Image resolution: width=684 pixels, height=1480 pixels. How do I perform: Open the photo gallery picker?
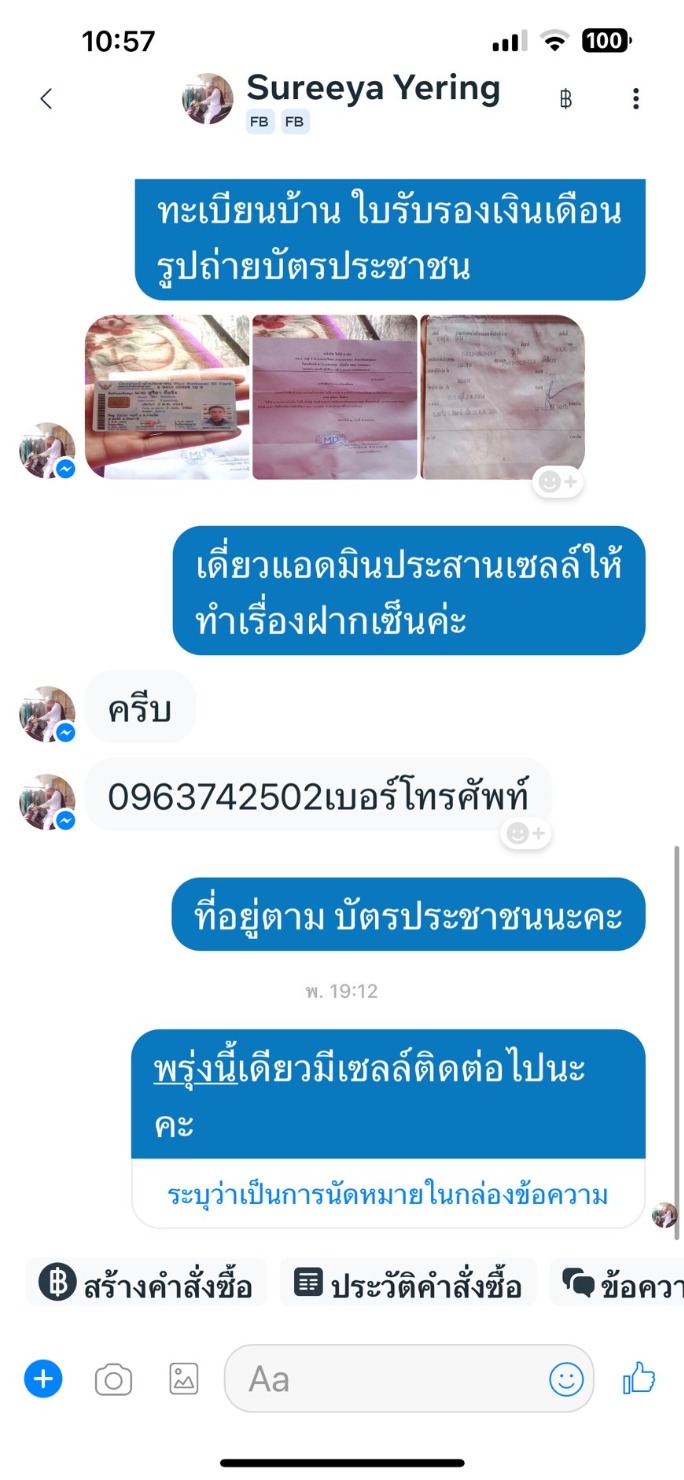point(184,1380)
